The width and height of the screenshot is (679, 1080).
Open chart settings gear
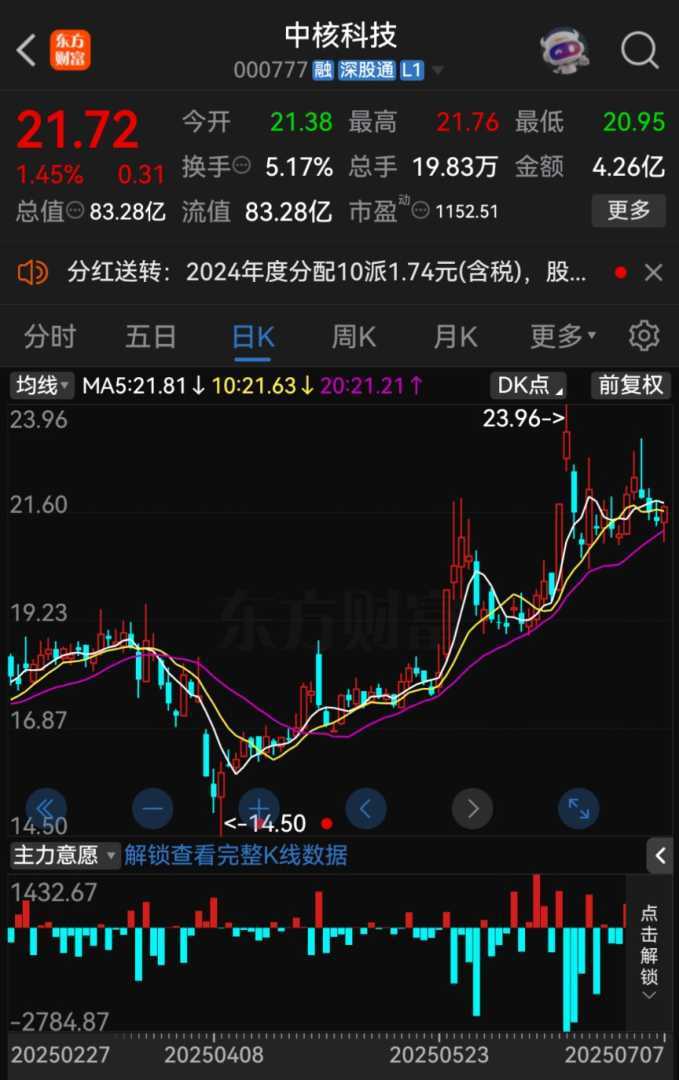643,336
